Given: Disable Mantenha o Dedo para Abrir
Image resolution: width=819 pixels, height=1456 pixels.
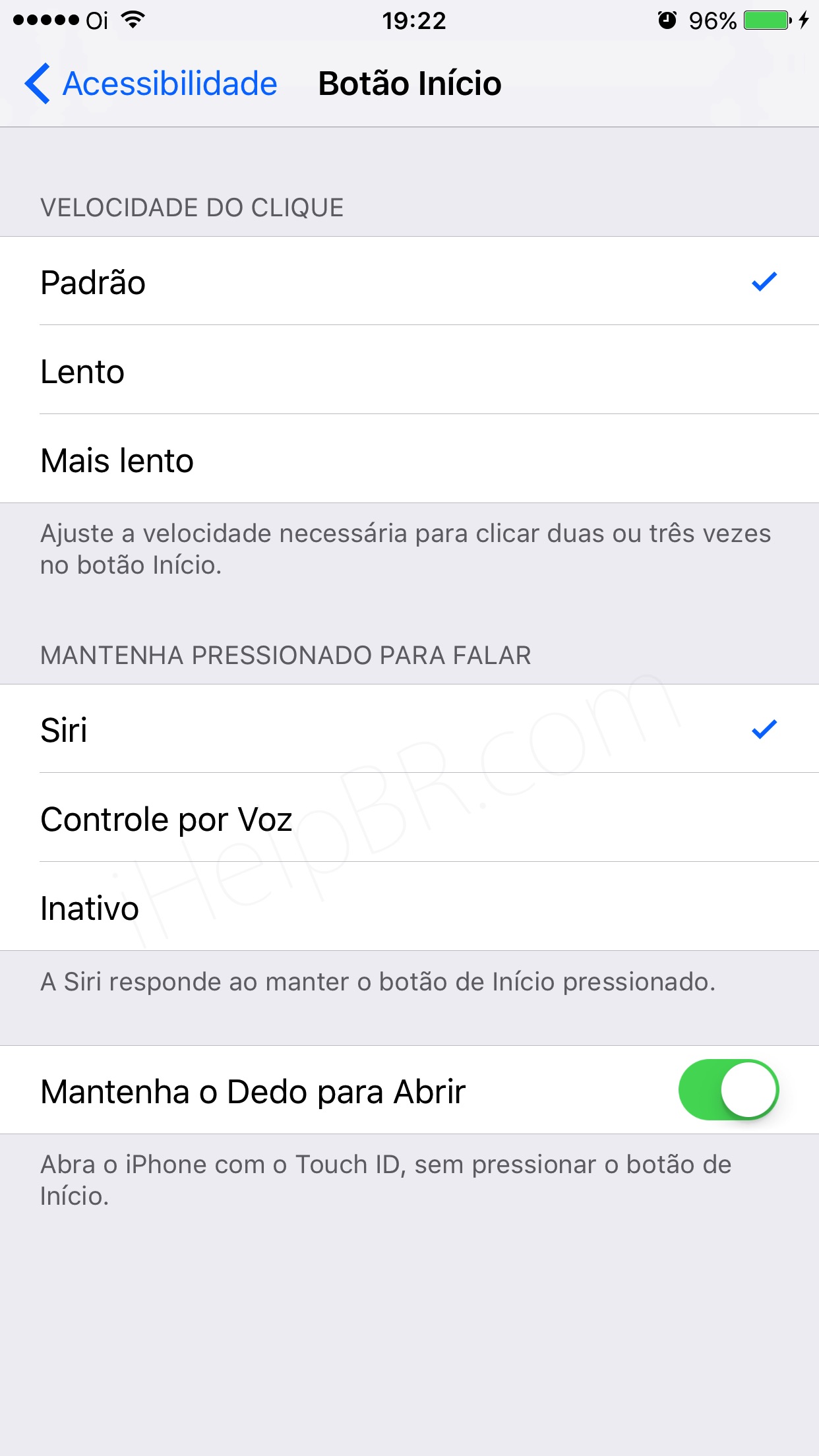Looking at the screenshot, I should point(728,1090).
